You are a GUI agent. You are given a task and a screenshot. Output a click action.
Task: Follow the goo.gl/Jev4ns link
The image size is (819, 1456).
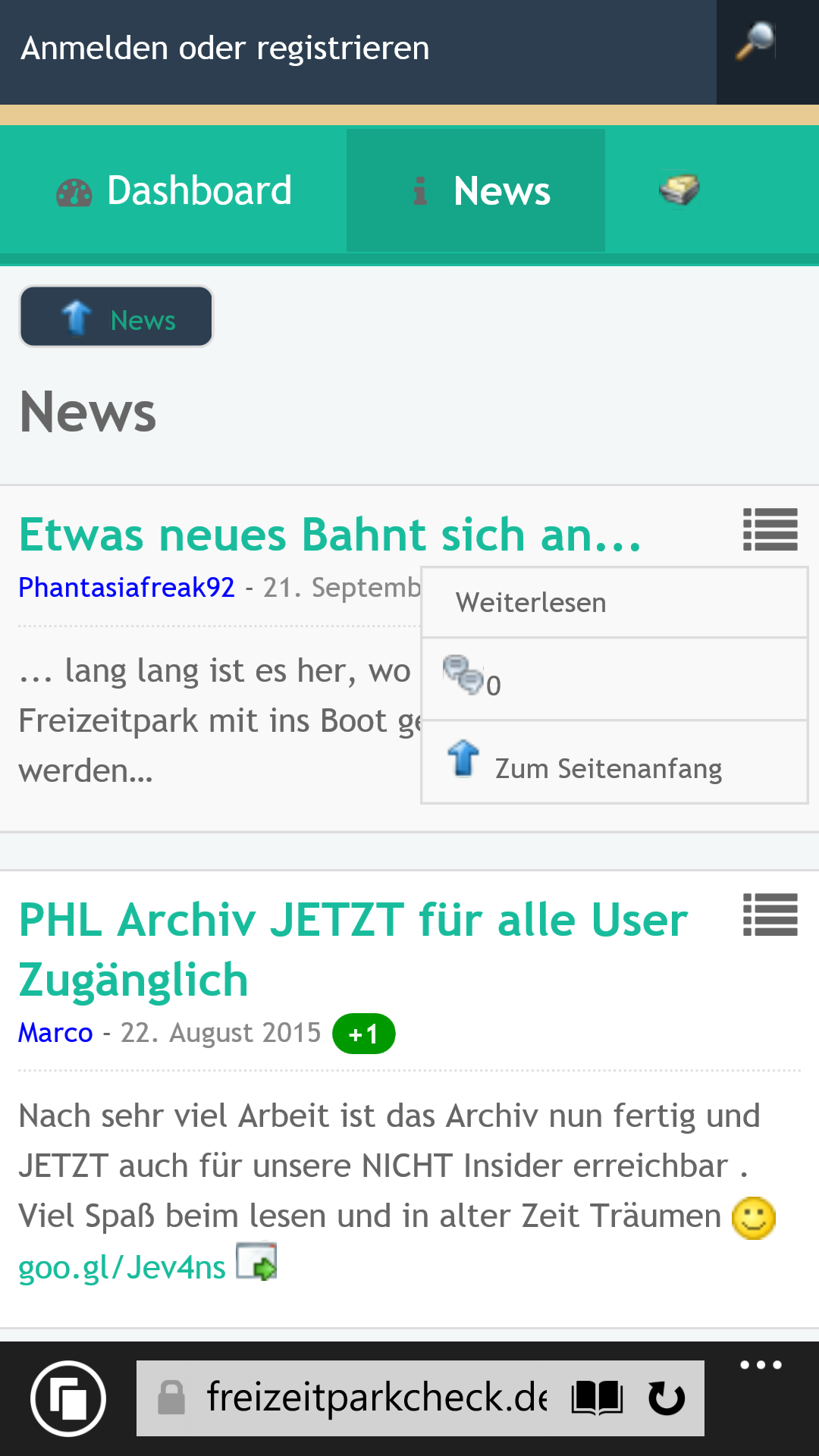[122, 1267]
